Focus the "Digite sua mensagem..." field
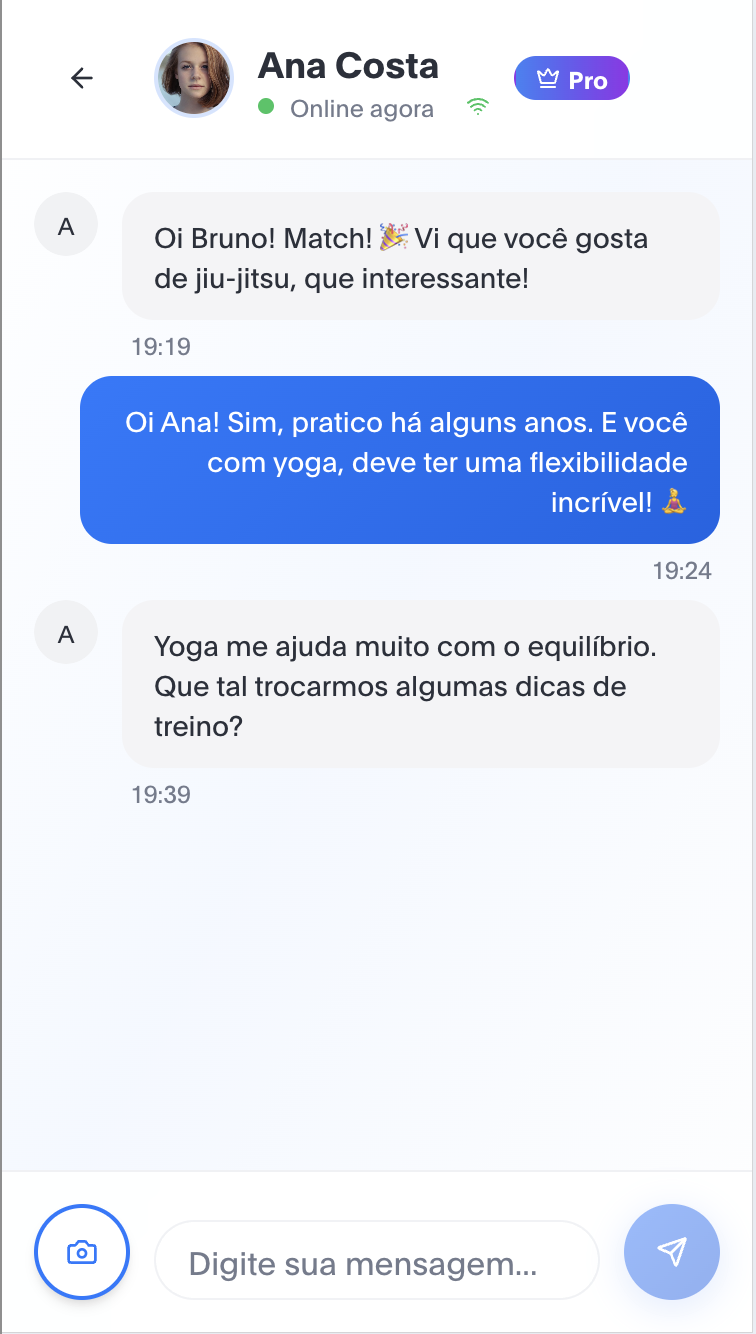Screen dimensions: 756x1334 (x=376, y=1265)
